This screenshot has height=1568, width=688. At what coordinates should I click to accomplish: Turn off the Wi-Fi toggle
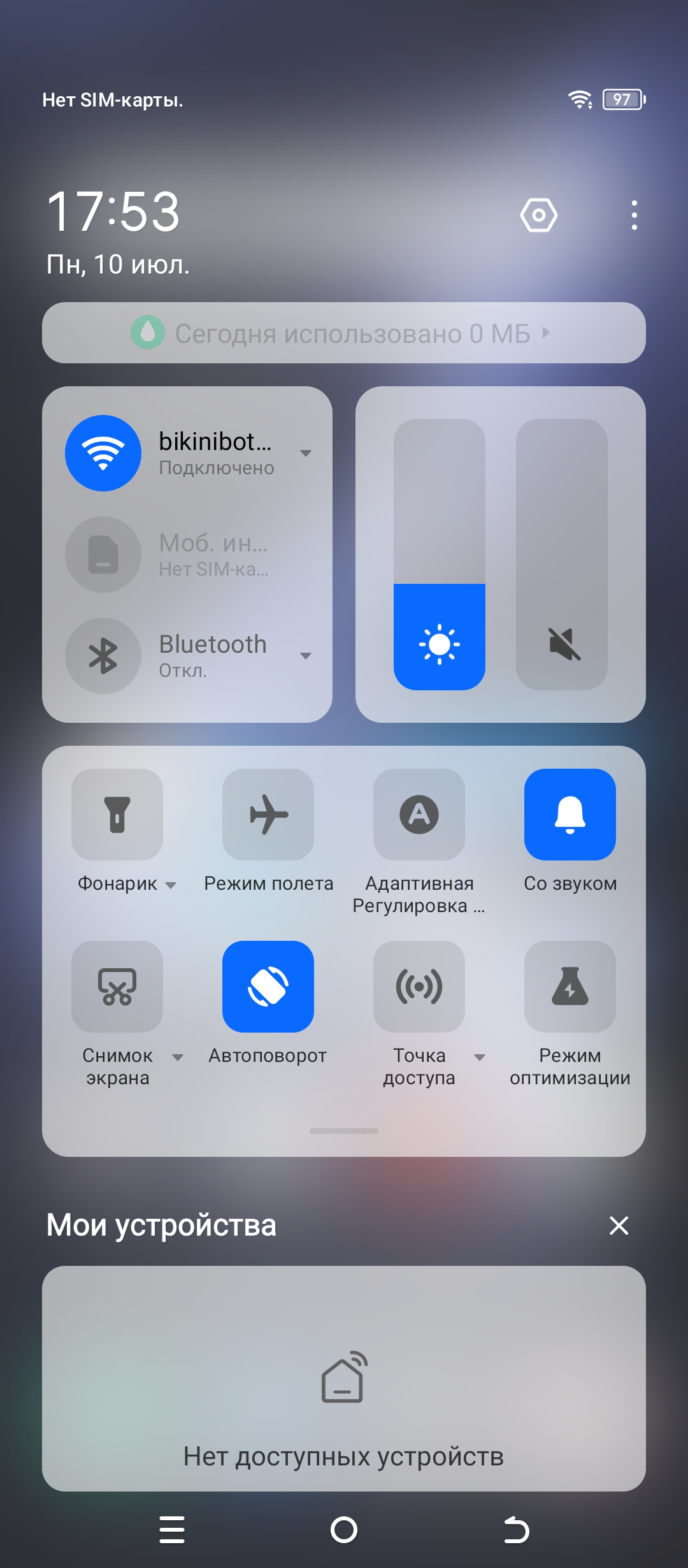103,453
